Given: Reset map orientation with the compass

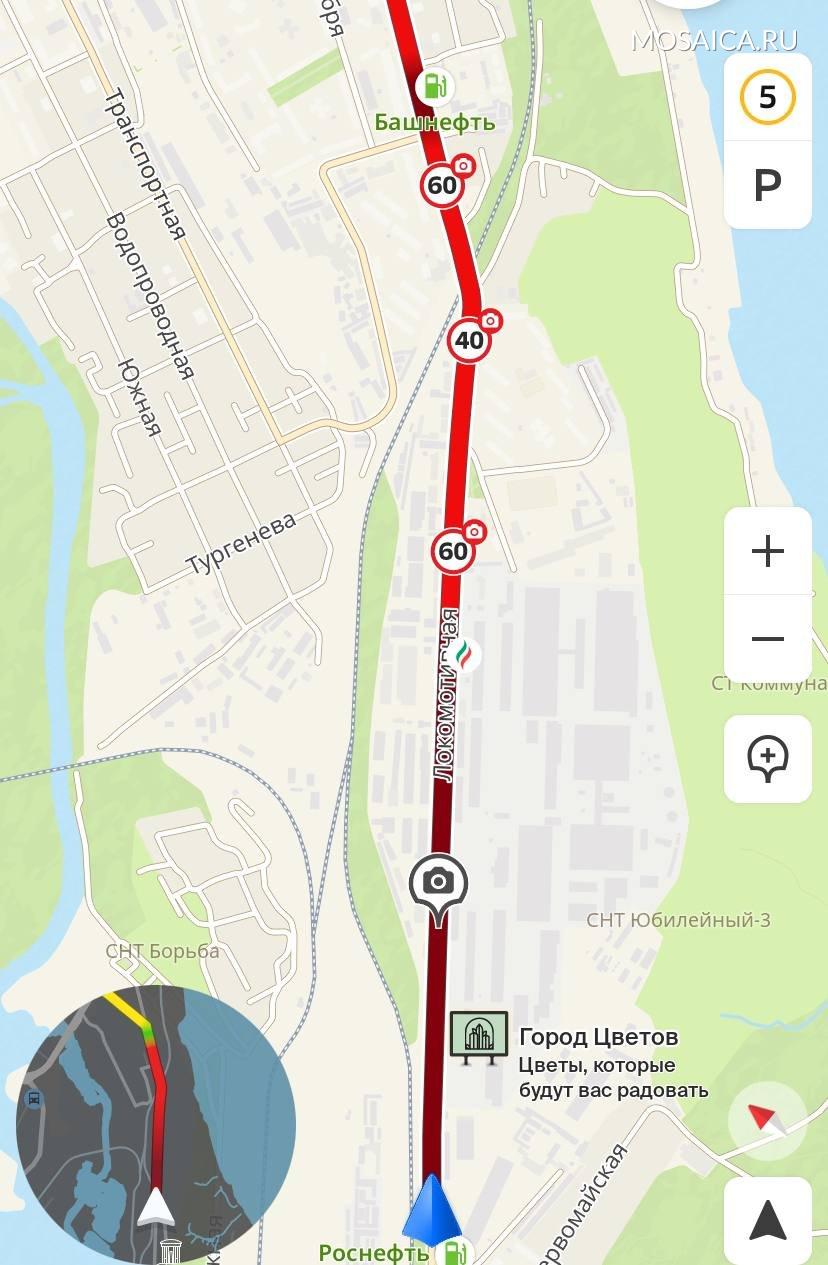Looking at the screenshot, I should (x=767, y=1119).
